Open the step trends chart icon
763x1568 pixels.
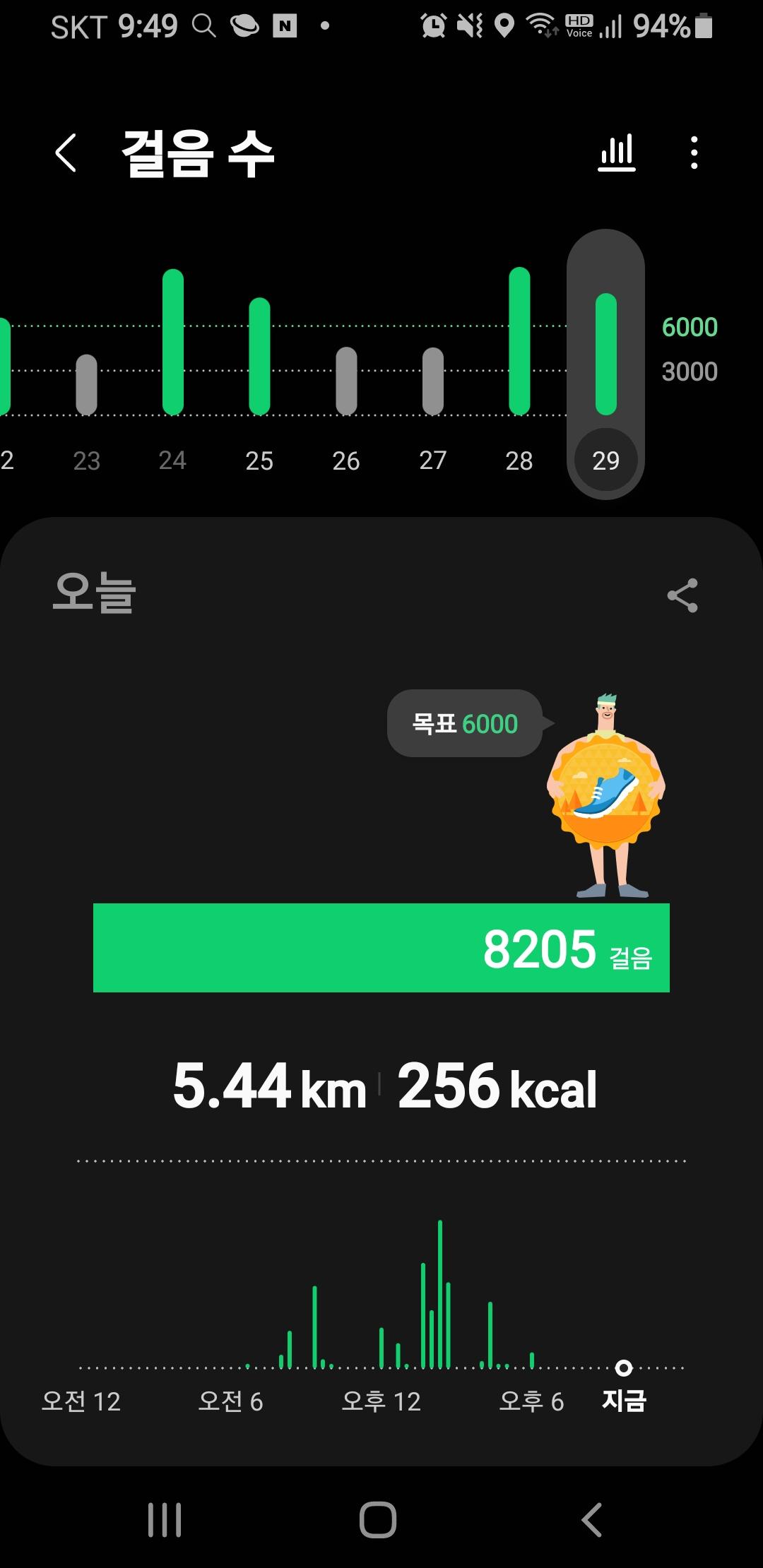point(617,153)
